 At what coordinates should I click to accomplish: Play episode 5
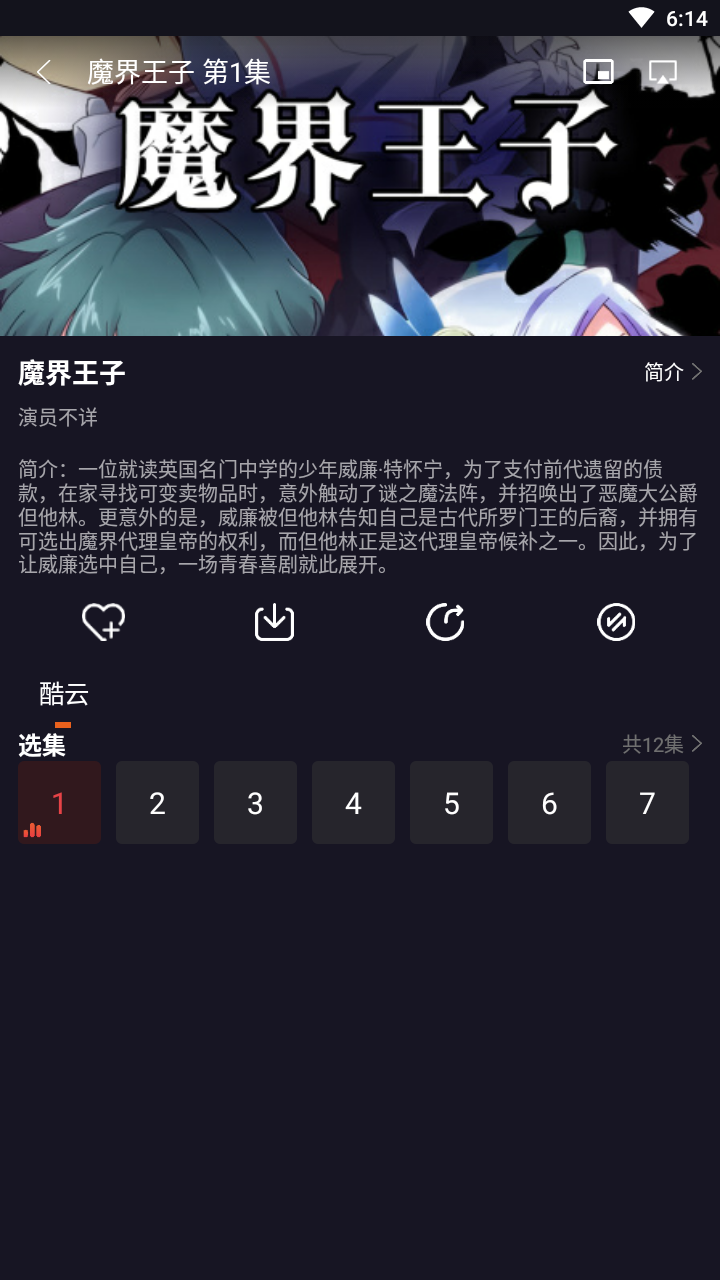tap(451, 803)
